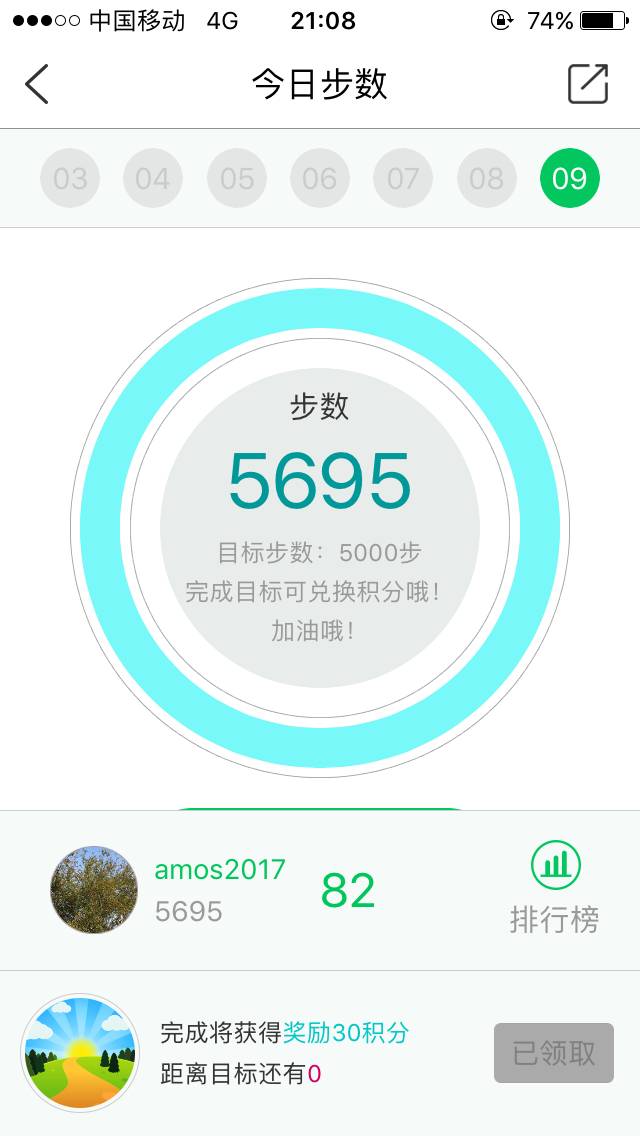The width and height of the screenshot is (640, 1136).
Task: Select the highlighted day 09
Action: tap(569, 178)
